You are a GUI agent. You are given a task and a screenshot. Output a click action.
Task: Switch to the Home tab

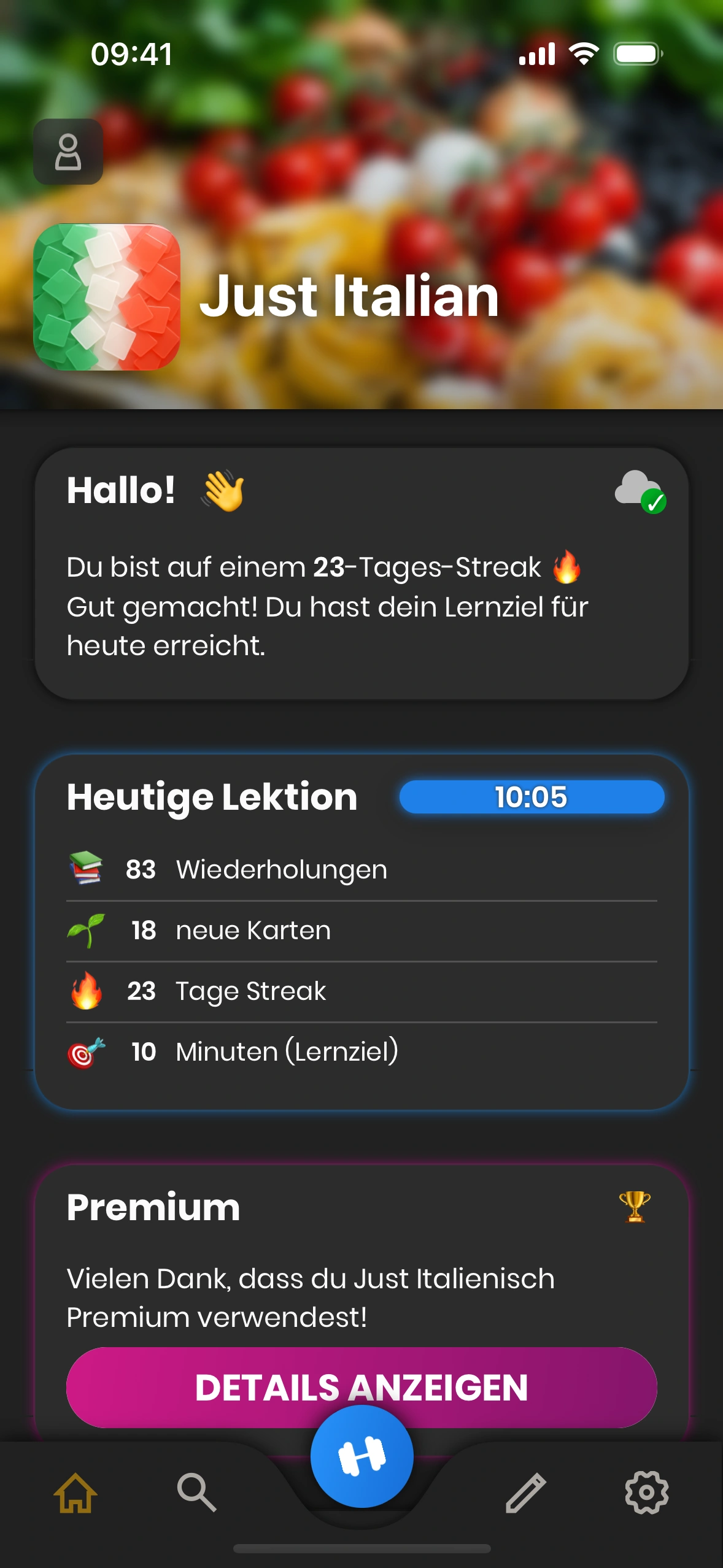75,1493
